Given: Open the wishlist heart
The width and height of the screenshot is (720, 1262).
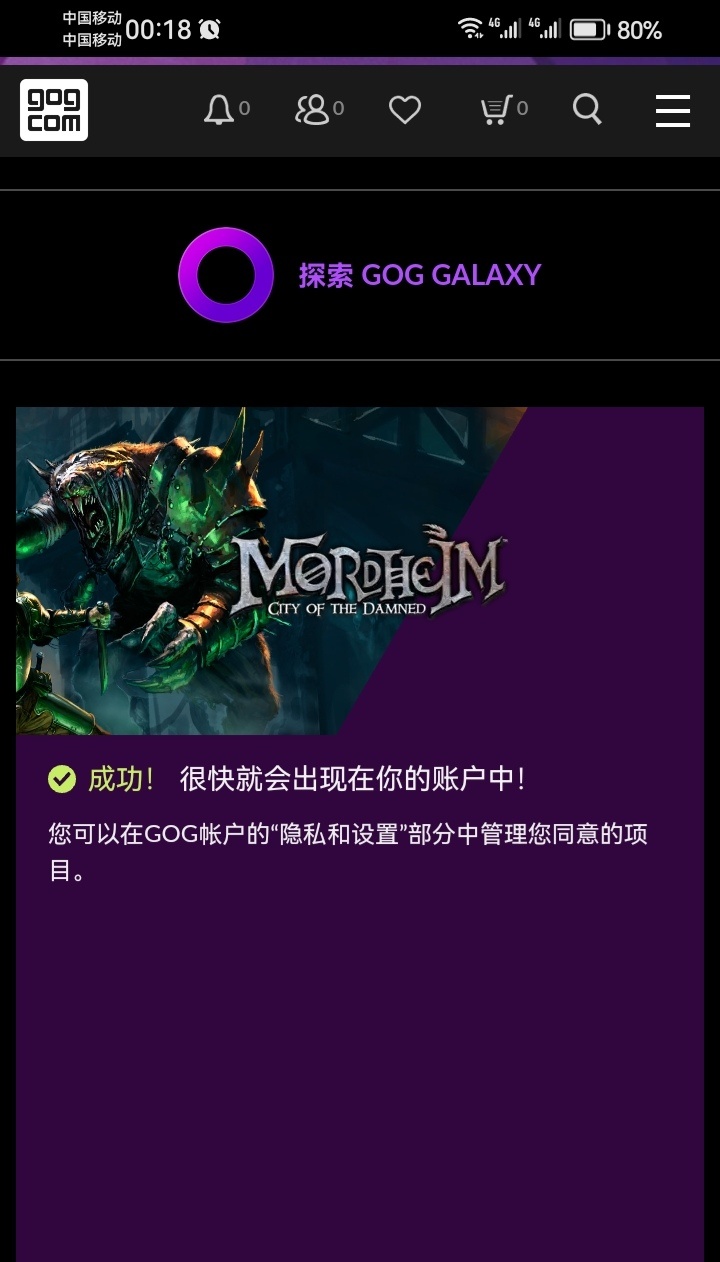Looking at the screenshot, I should [405, 110].
